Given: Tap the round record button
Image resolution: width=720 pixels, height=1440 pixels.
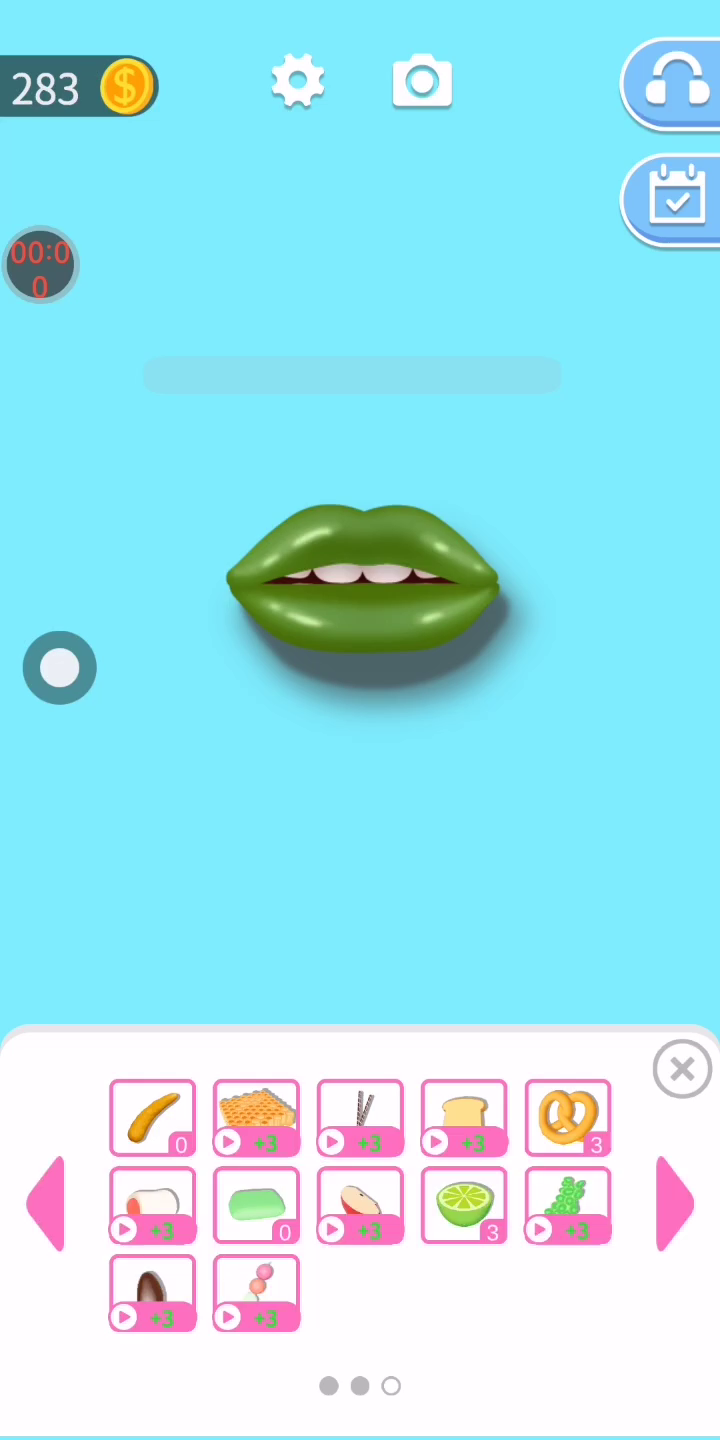Looking at the screenshot, I should [x=59, y=668].
